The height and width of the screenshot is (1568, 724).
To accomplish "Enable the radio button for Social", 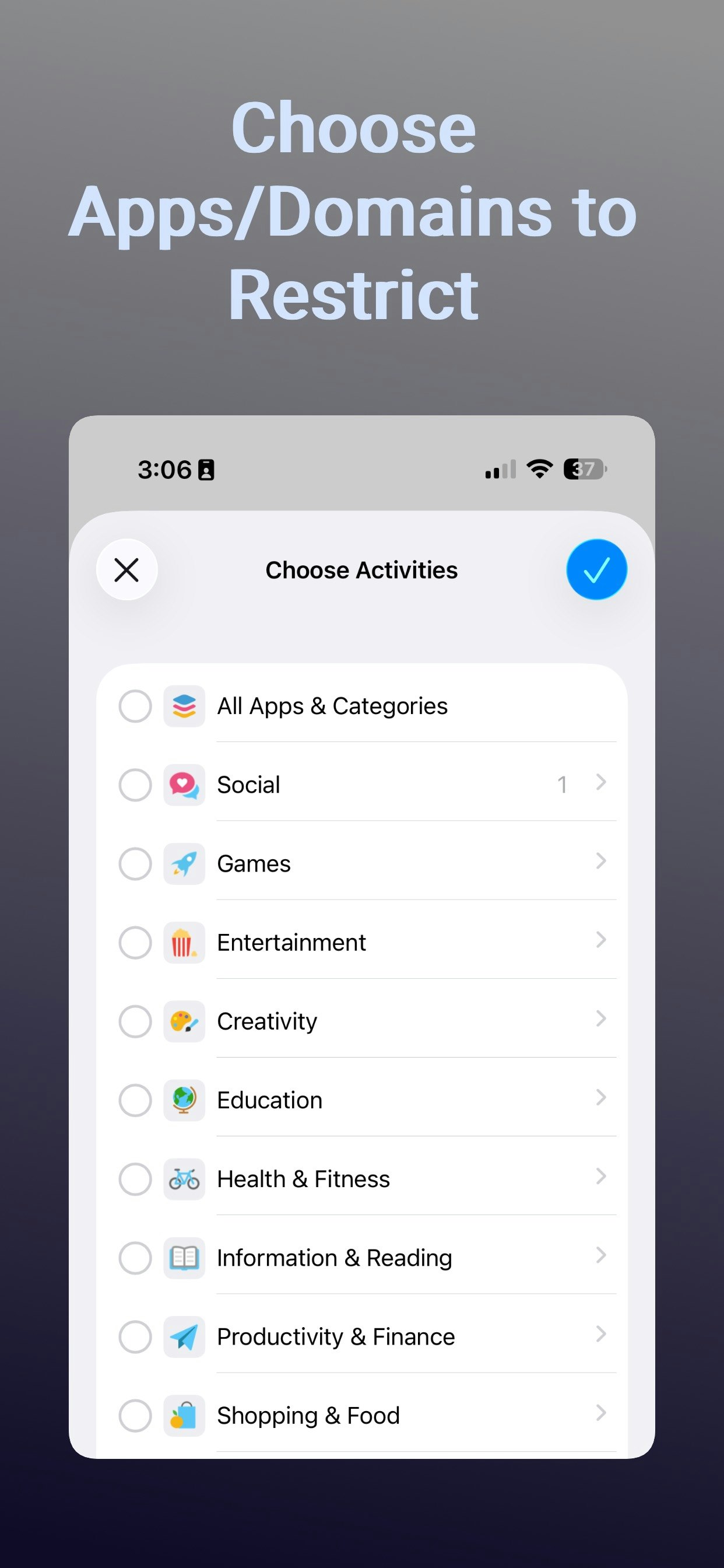I will point(135,785).
